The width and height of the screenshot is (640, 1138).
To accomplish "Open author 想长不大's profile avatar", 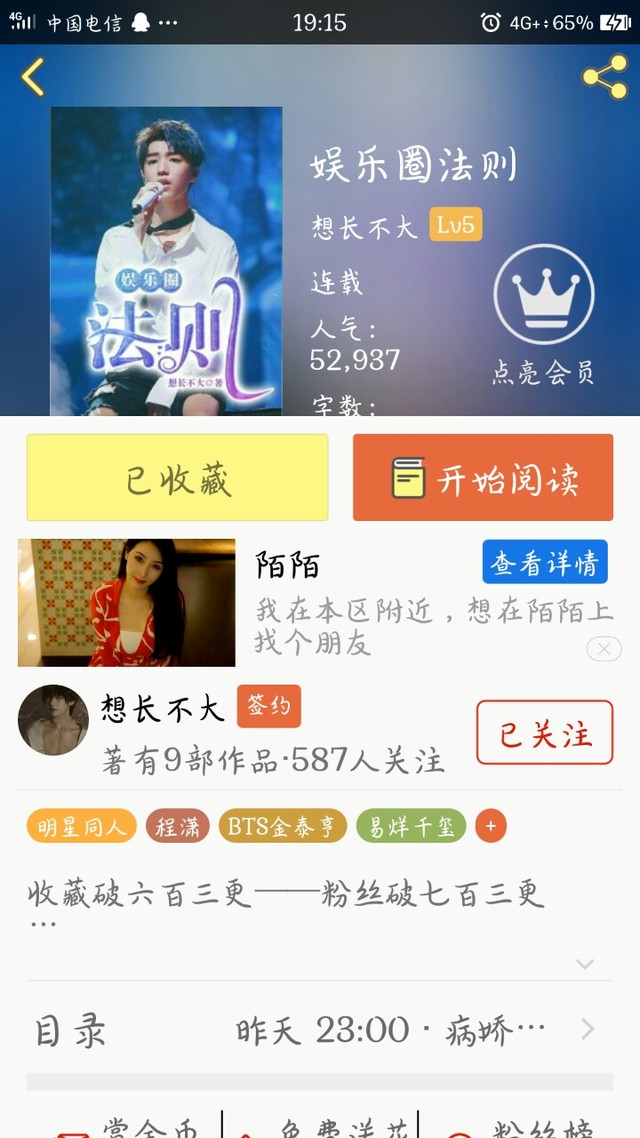I will coord(53,720).
